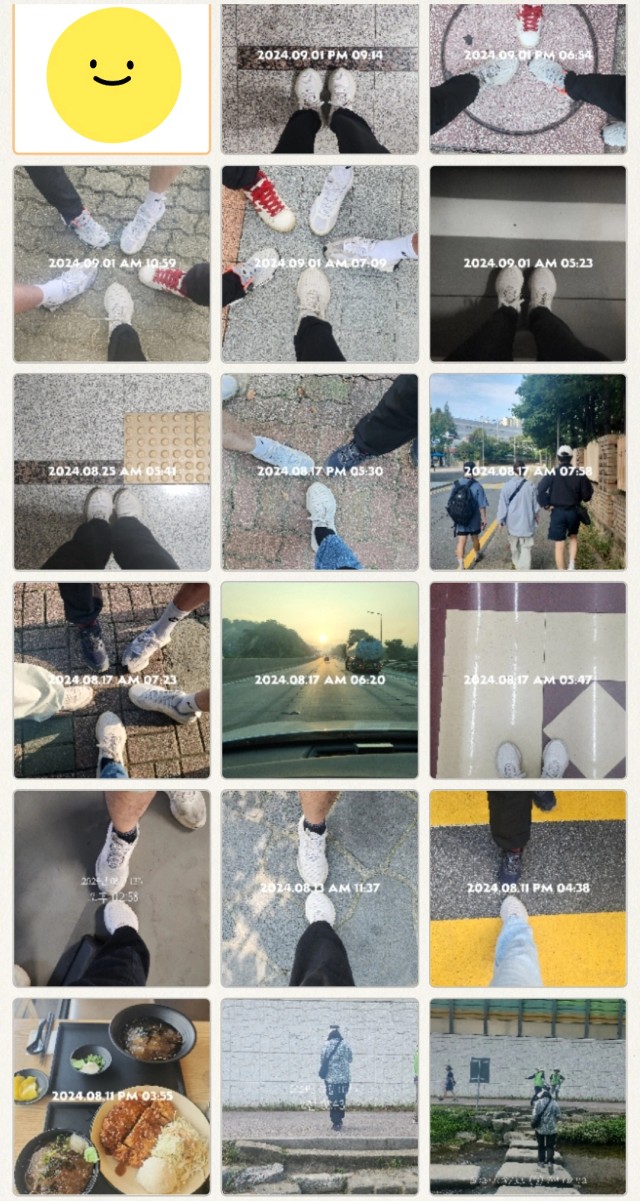
Task: Select the 2024.08.17 PM 05:30 photo
Action: (x=320, y=472)
